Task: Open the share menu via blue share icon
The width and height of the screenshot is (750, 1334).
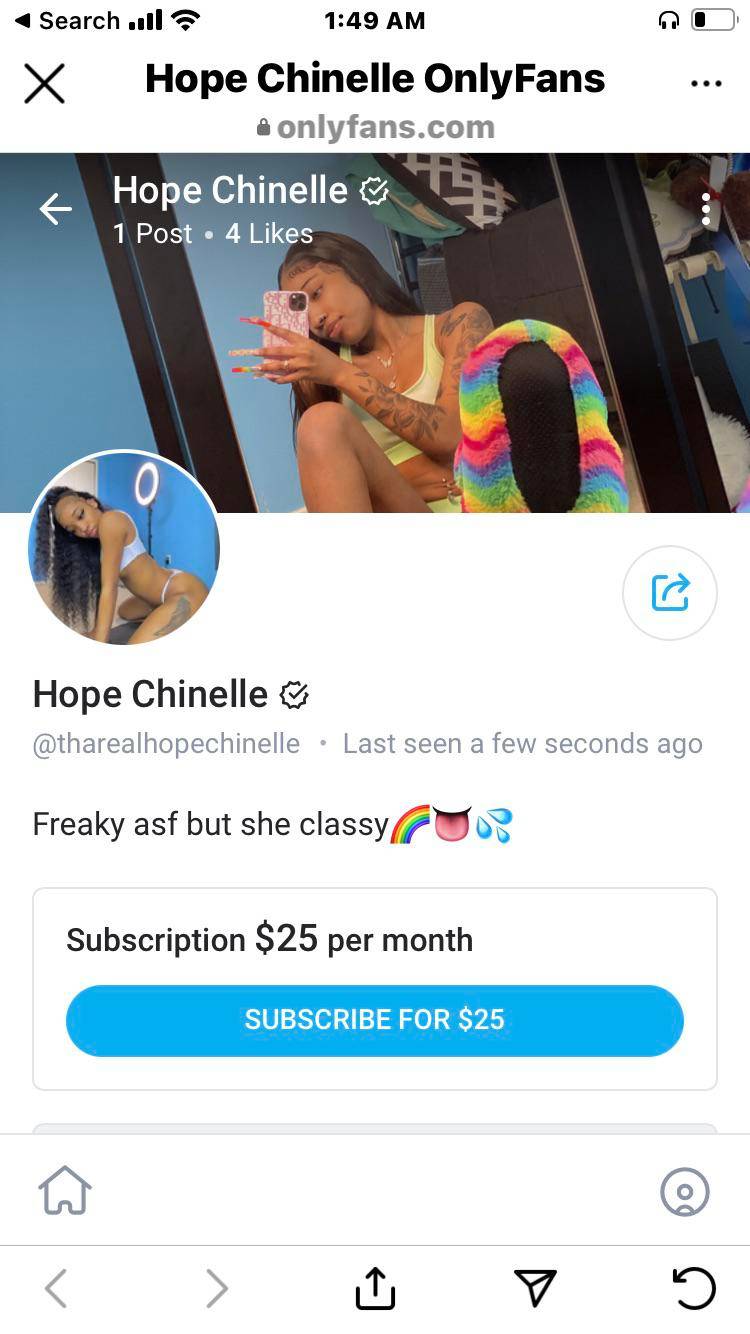Action: [669, 592]
